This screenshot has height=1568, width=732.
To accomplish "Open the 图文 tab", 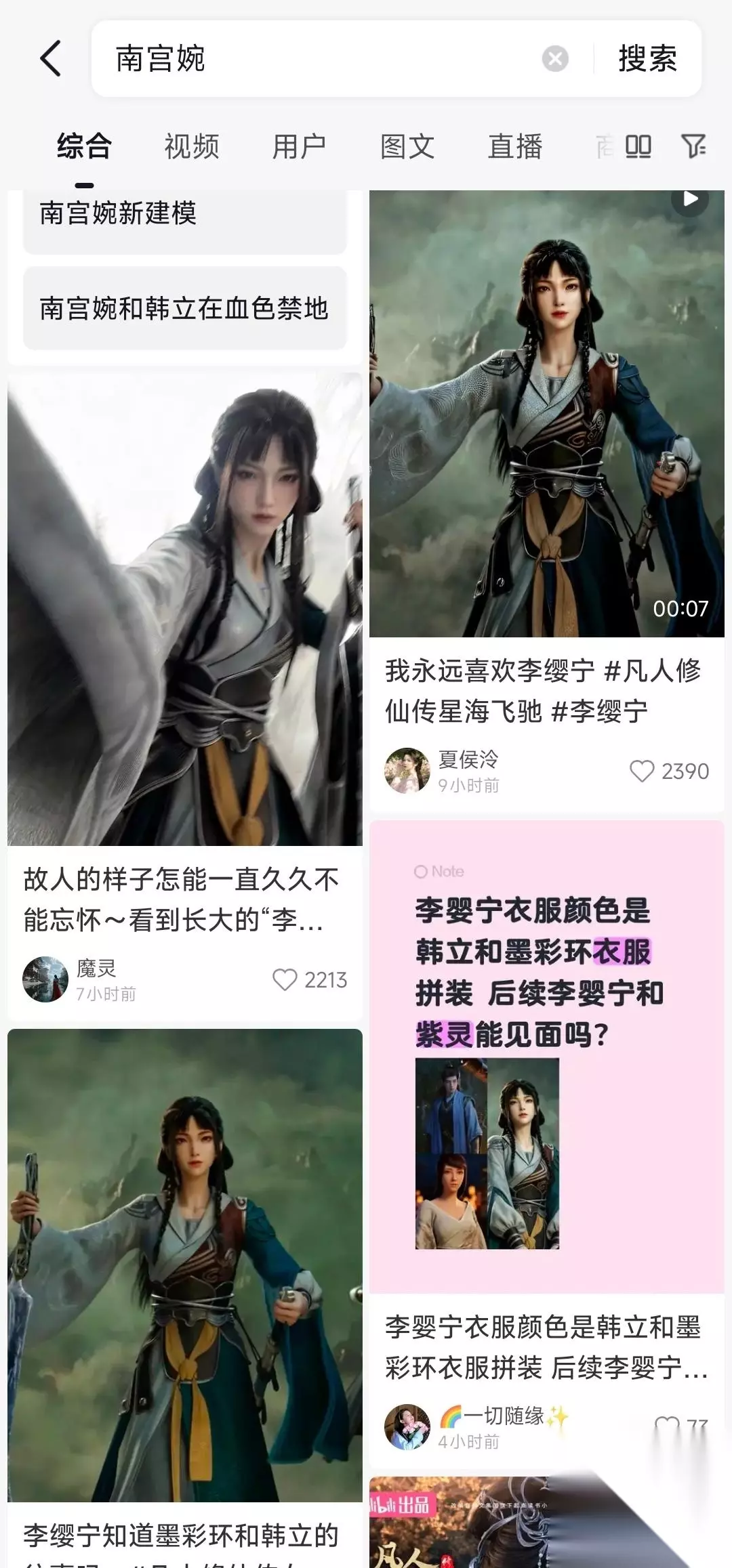I will pos(407,146).
